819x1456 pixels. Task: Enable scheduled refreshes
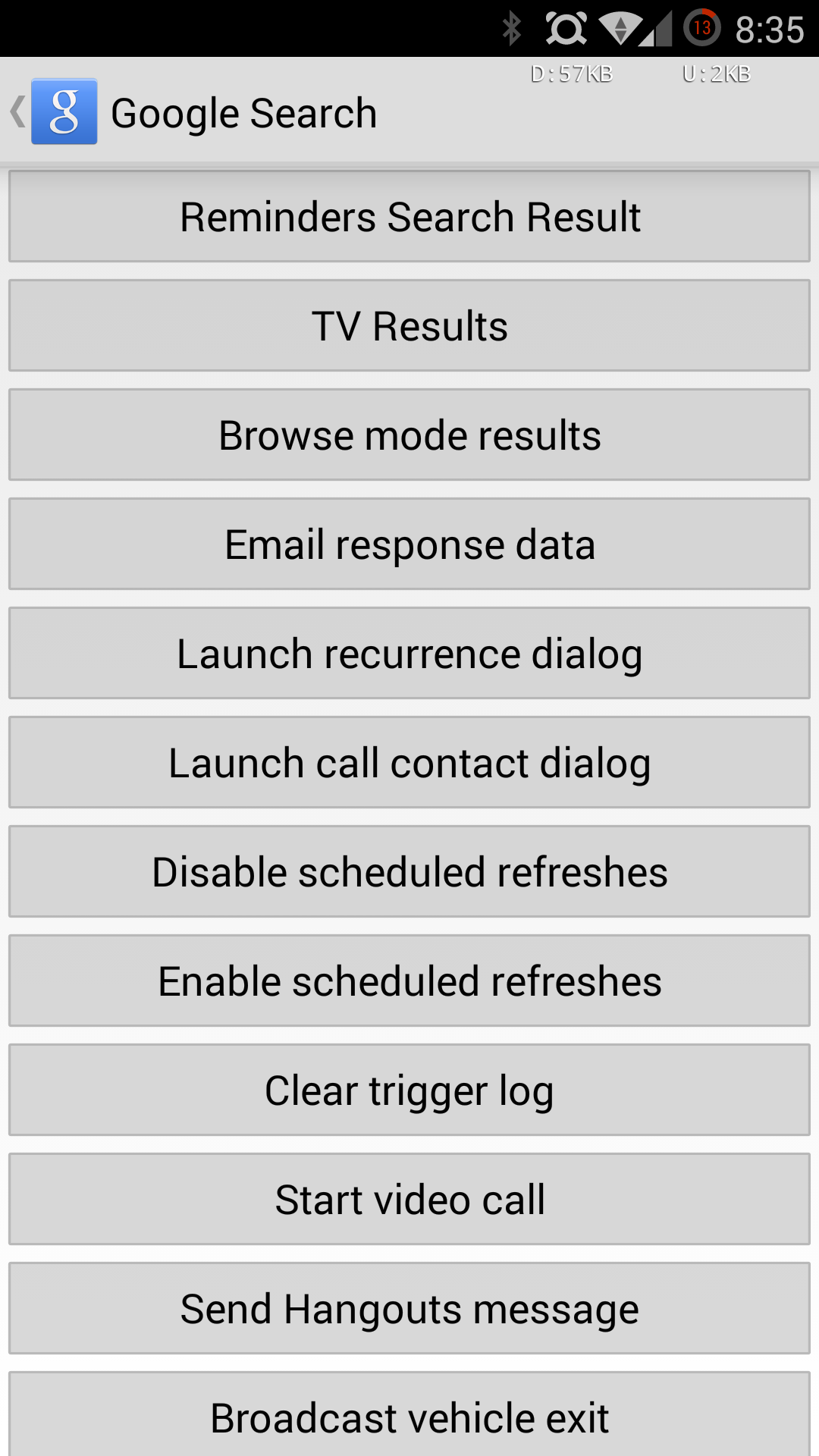tap(409, 981)
